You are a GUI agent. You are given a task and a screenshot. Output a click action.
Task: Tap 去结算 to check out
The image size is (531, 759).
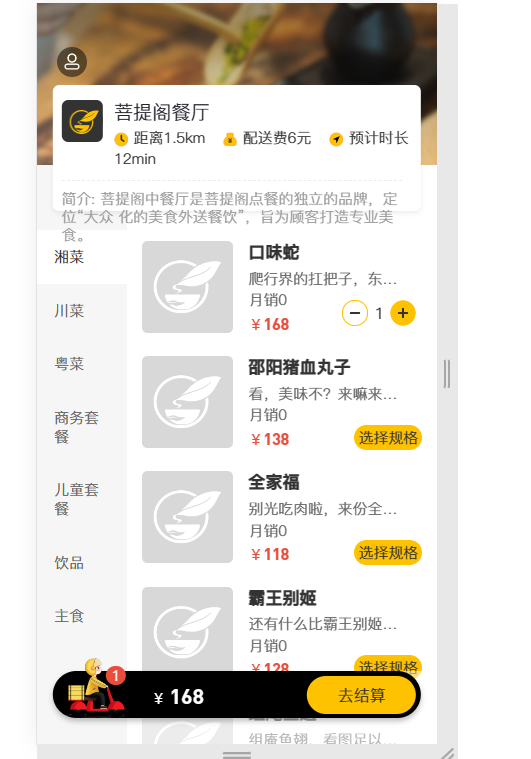pos(362,696)
